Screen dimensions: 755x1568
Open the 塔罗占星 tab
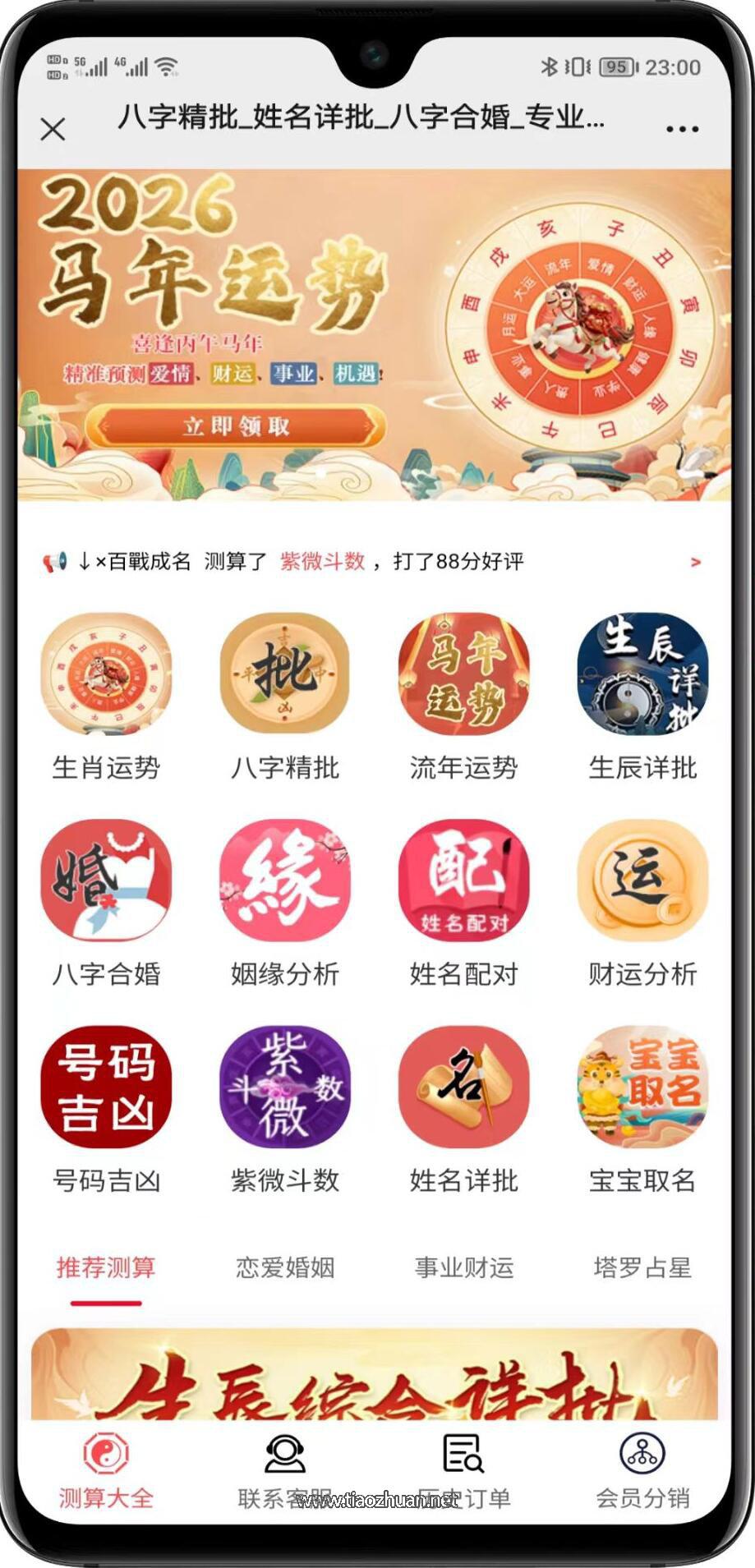coord(642,1268)
